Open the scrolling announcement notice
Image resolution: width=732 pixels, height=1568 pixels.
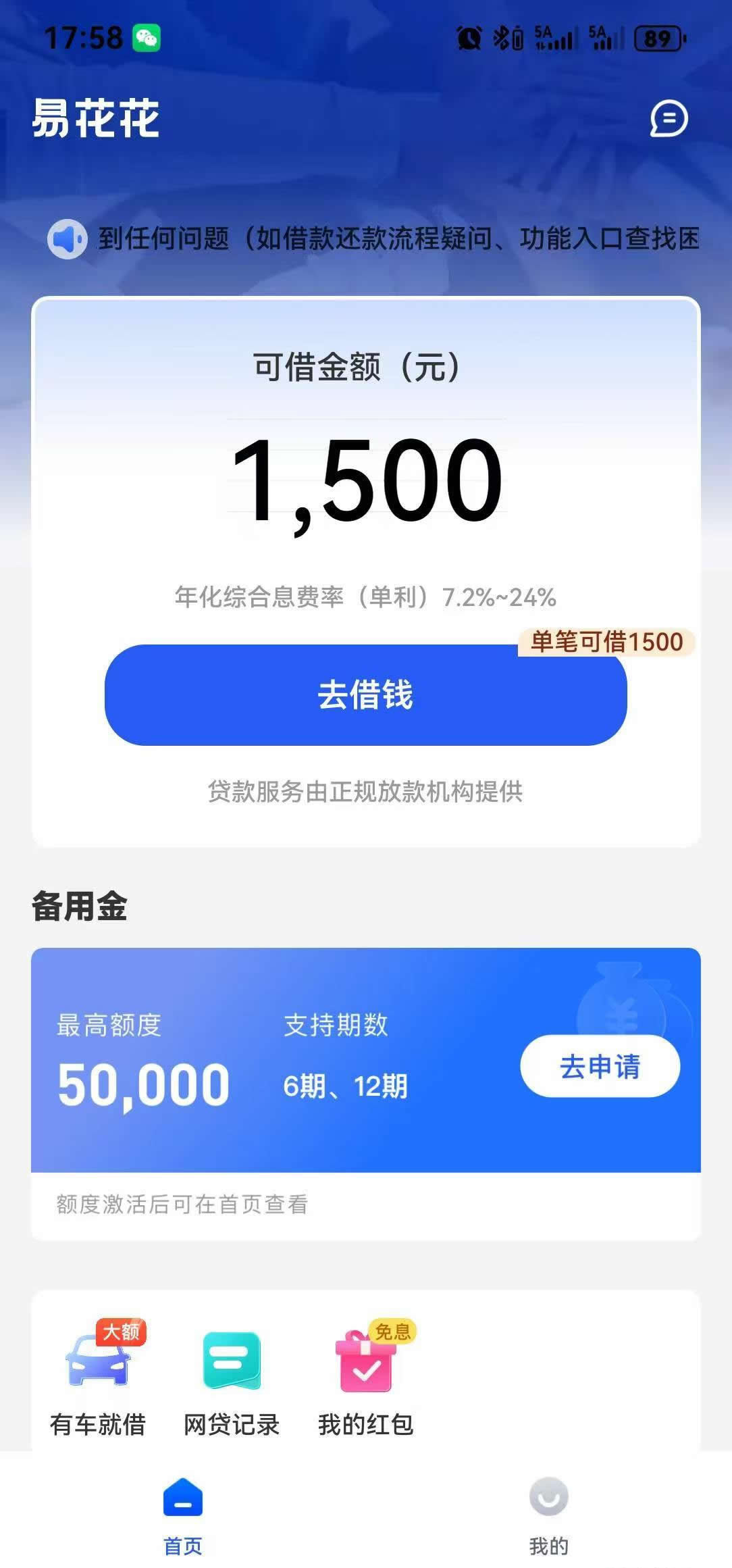click(x=398, y=238)
